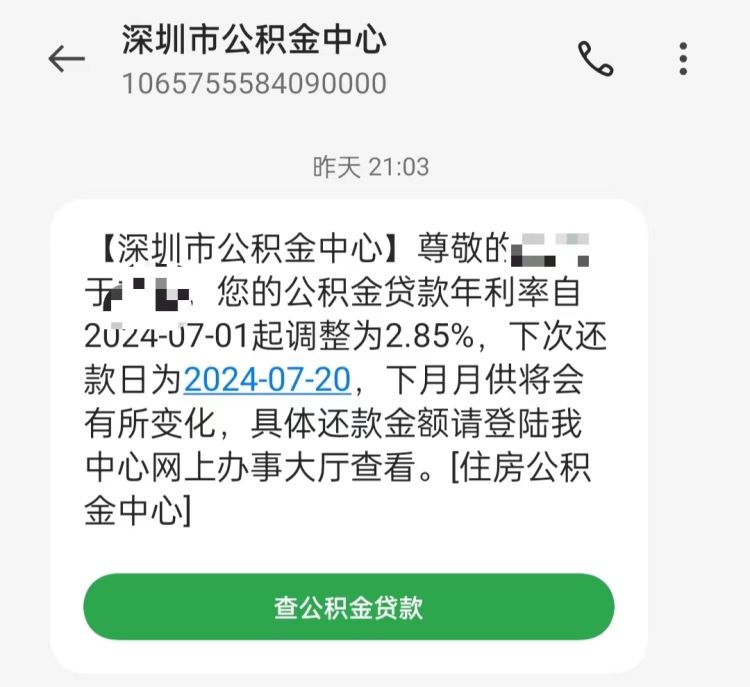750x687 pixels.
Task: Tap the 查公积金贷款 button
Action: pos(348,607)
